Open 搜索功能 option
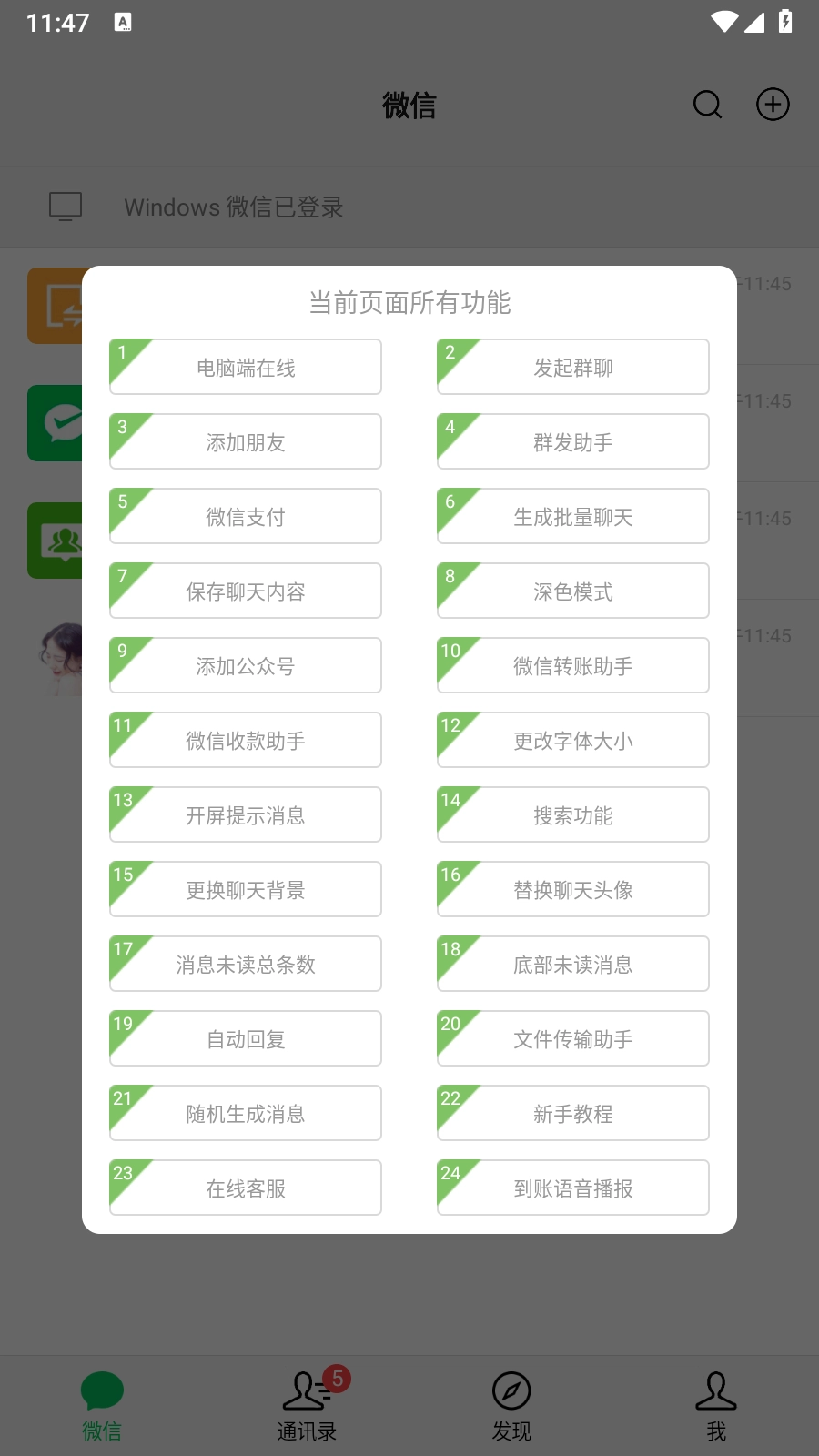Screen dimensions: 819x1456 [573, 815]
